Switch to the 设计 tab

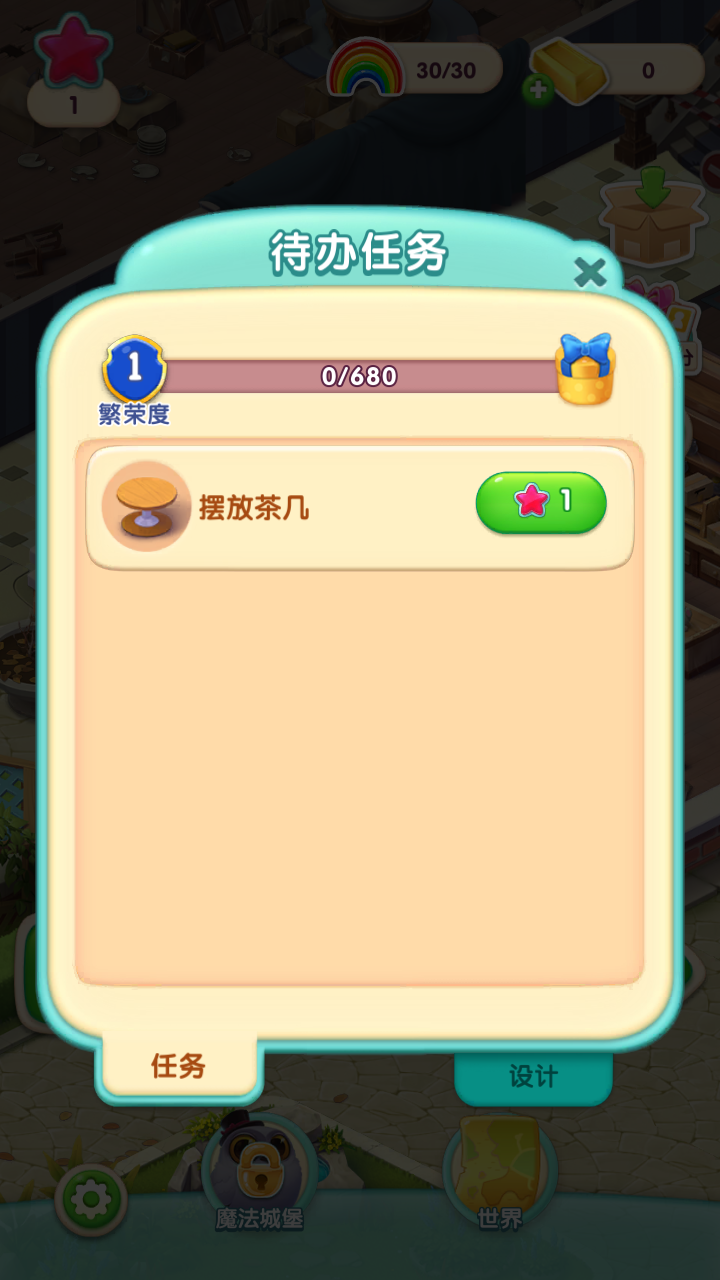533,1077
